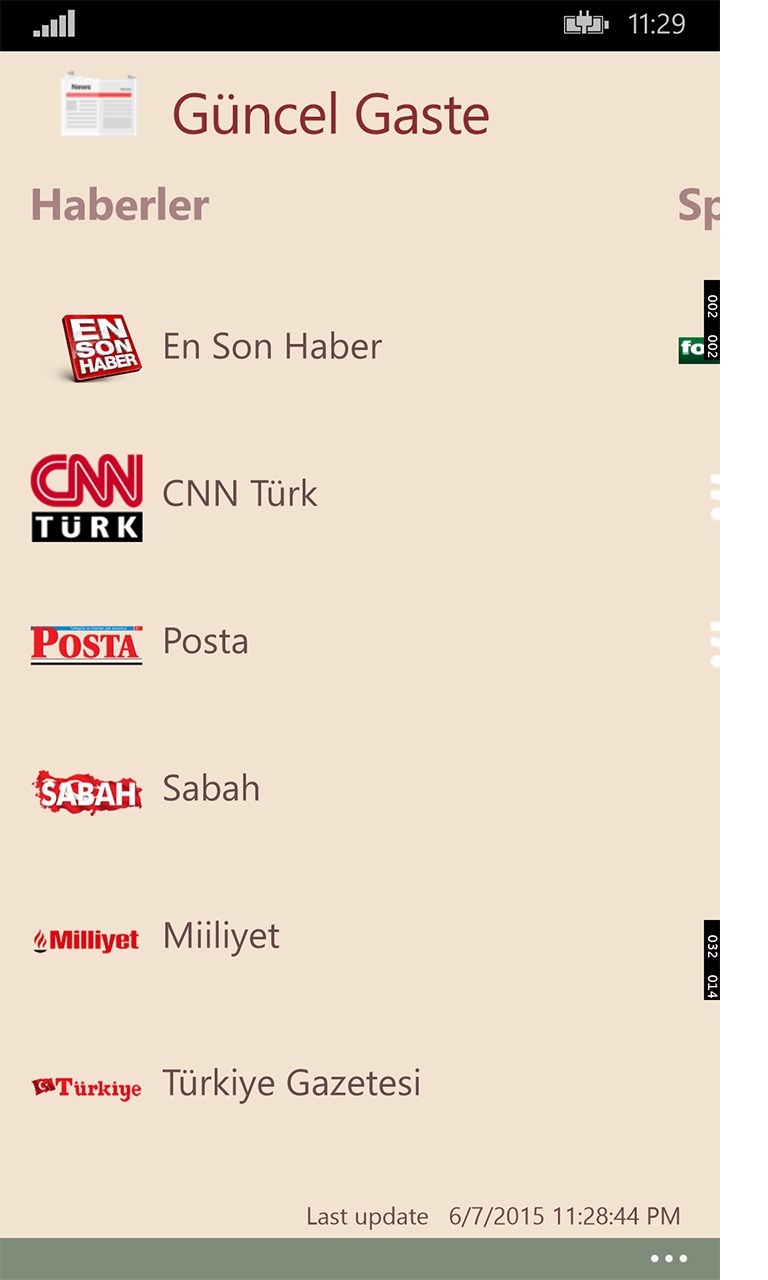The height and width of the screenshot is (1280, 768).
Task: Open Türkiye Gazetesi
Action: [291, 1083]
